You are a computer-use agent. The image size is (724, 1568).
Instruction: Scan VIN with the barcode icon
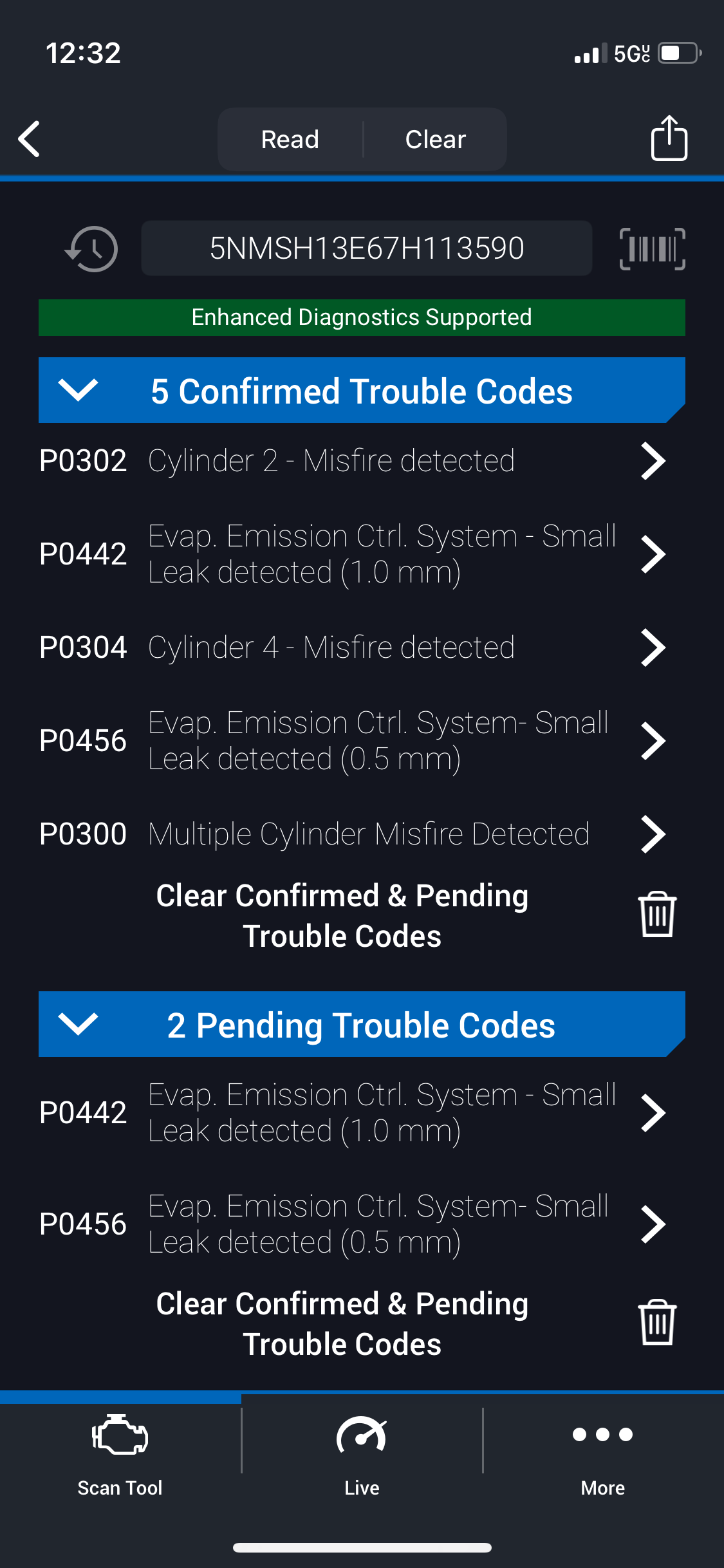coord(652,248)
